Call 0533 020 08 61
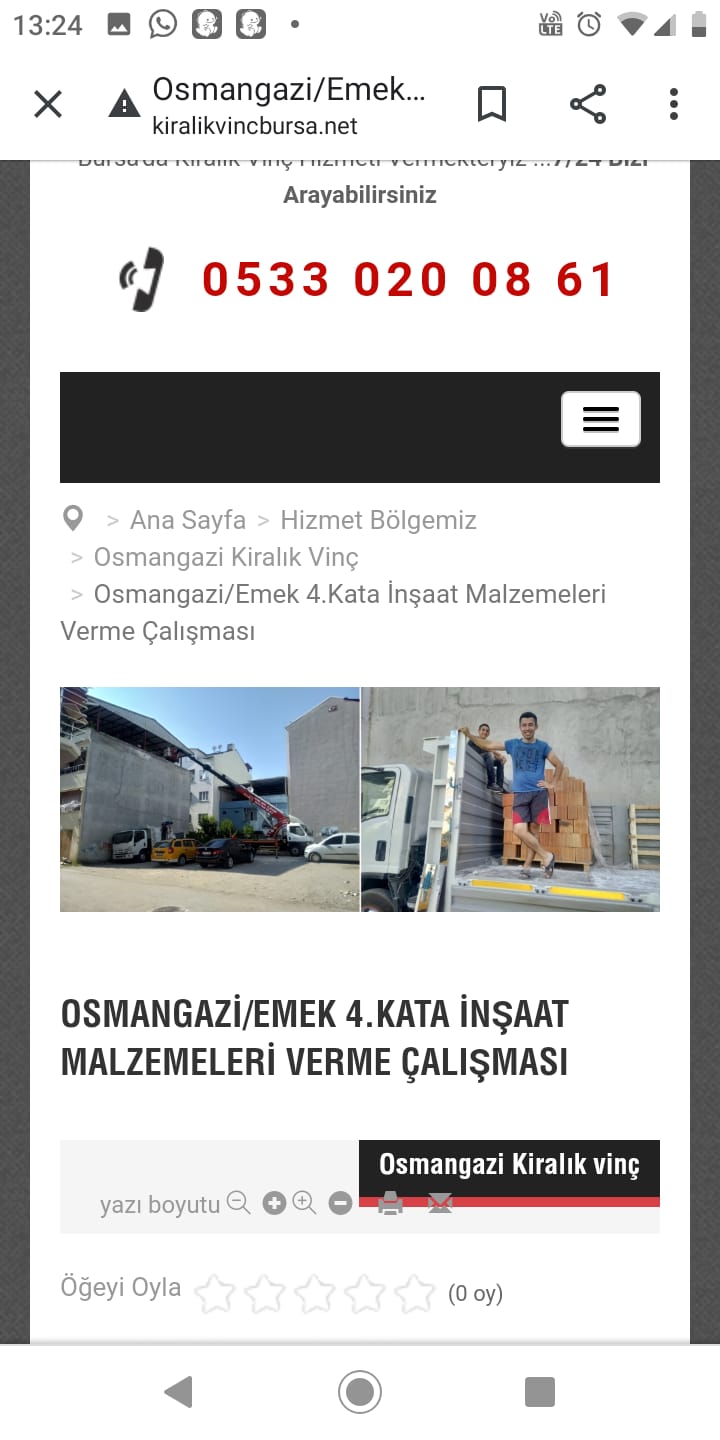The height and width of the screenshot is (1440, 720). [408, 279]
